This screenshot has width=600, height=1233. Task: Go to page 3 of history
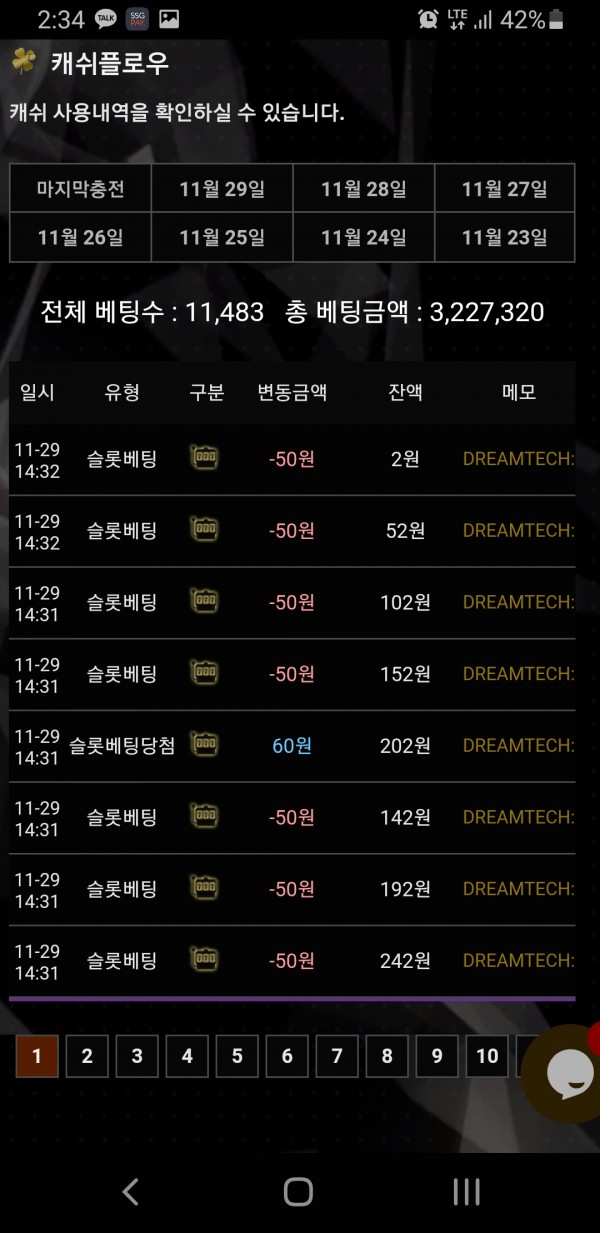point(137,1056)
